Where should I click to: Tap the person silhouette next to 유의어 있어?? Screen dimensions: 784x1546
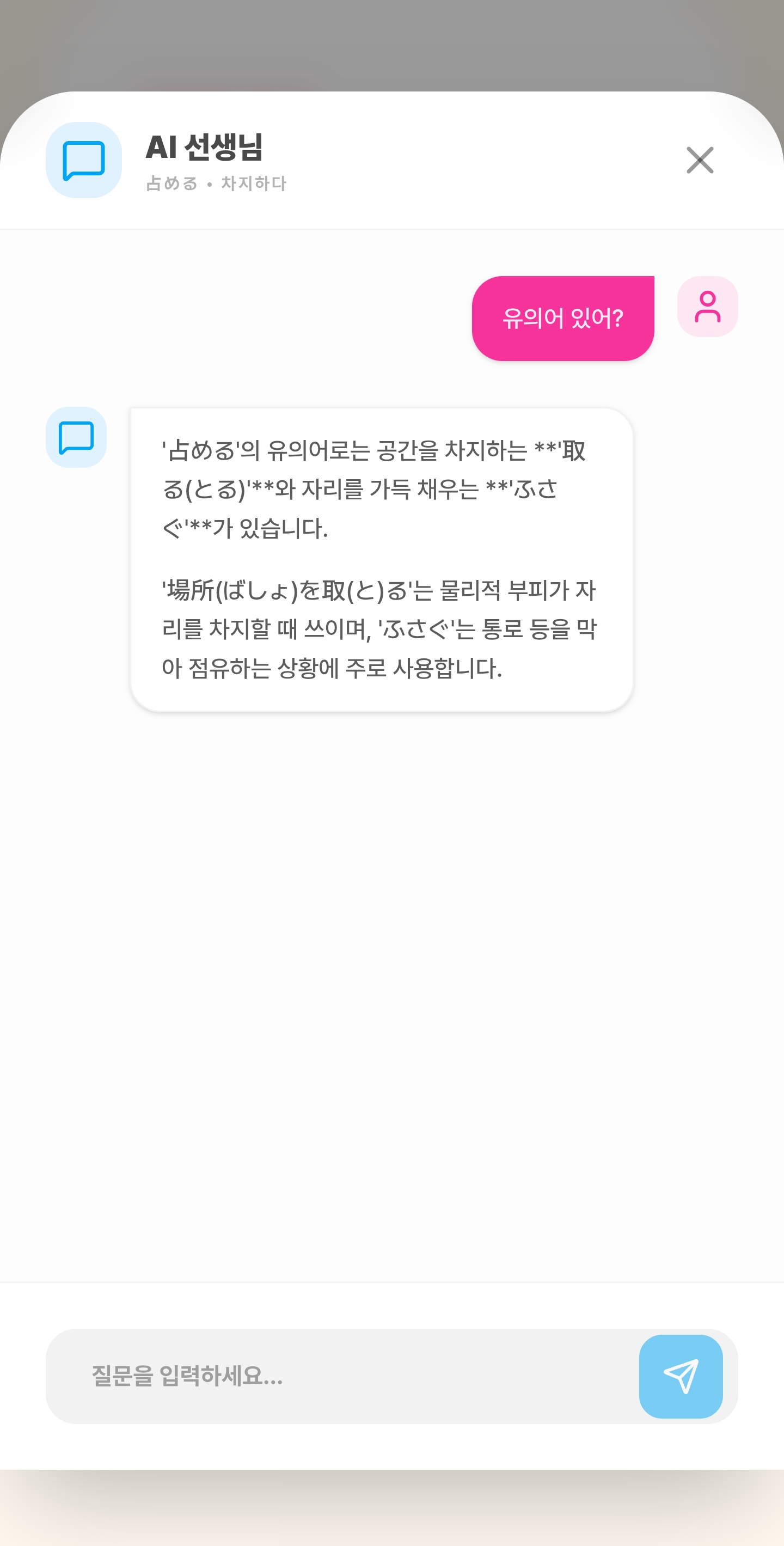[708, 307]
